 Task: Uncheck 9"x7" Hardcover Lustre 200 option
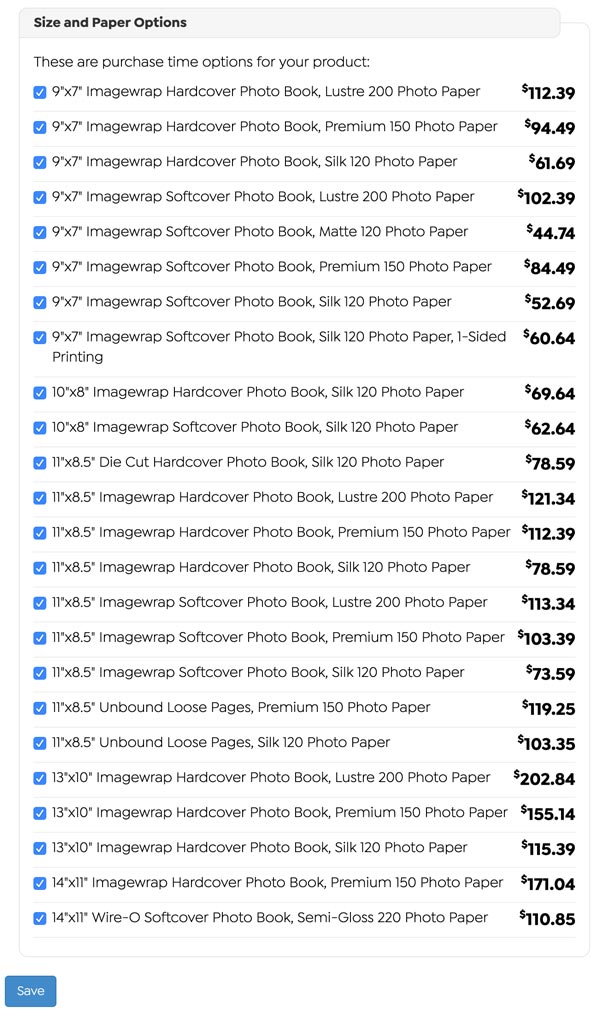40,93
